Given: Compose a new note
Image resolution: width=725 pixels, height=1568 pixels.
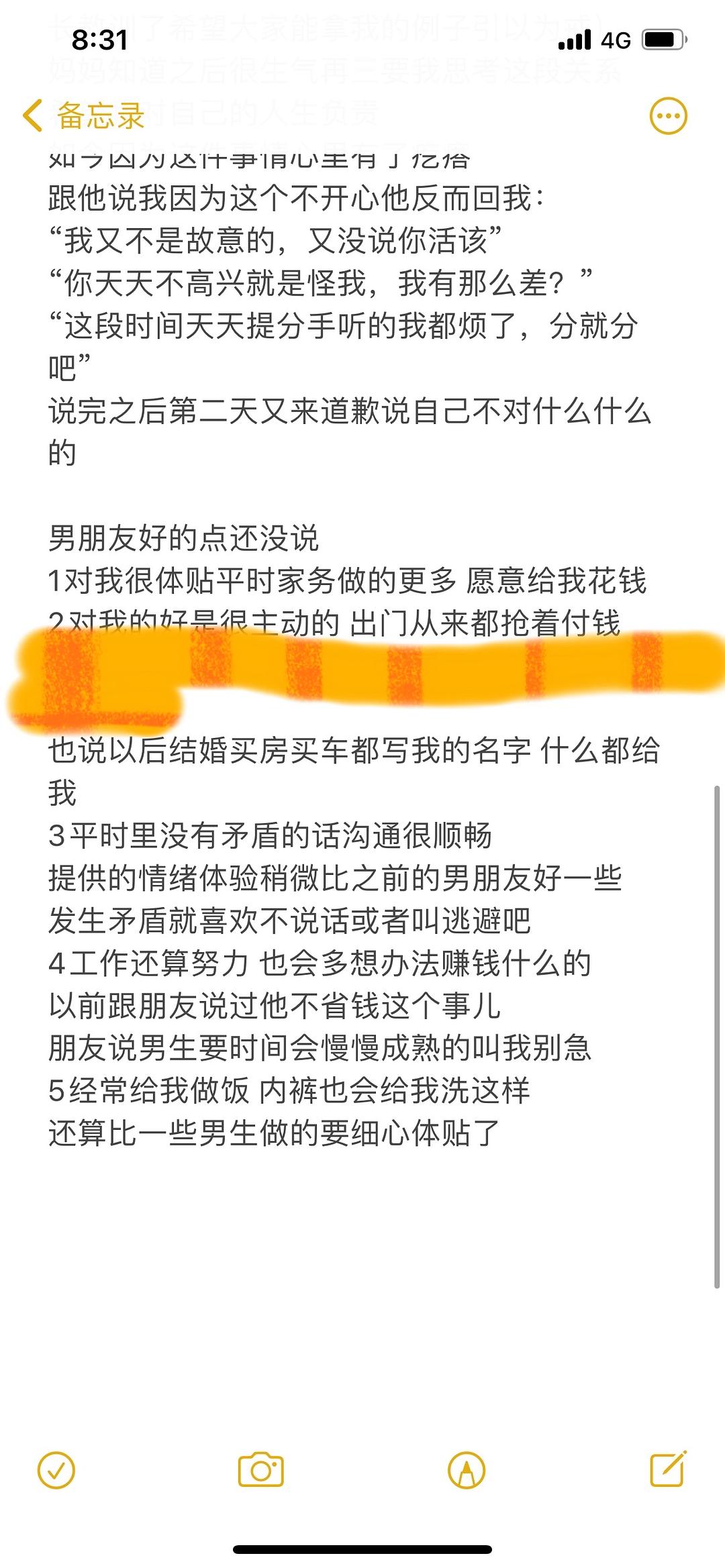Looking at the screenshot, I should (668, 1469).
